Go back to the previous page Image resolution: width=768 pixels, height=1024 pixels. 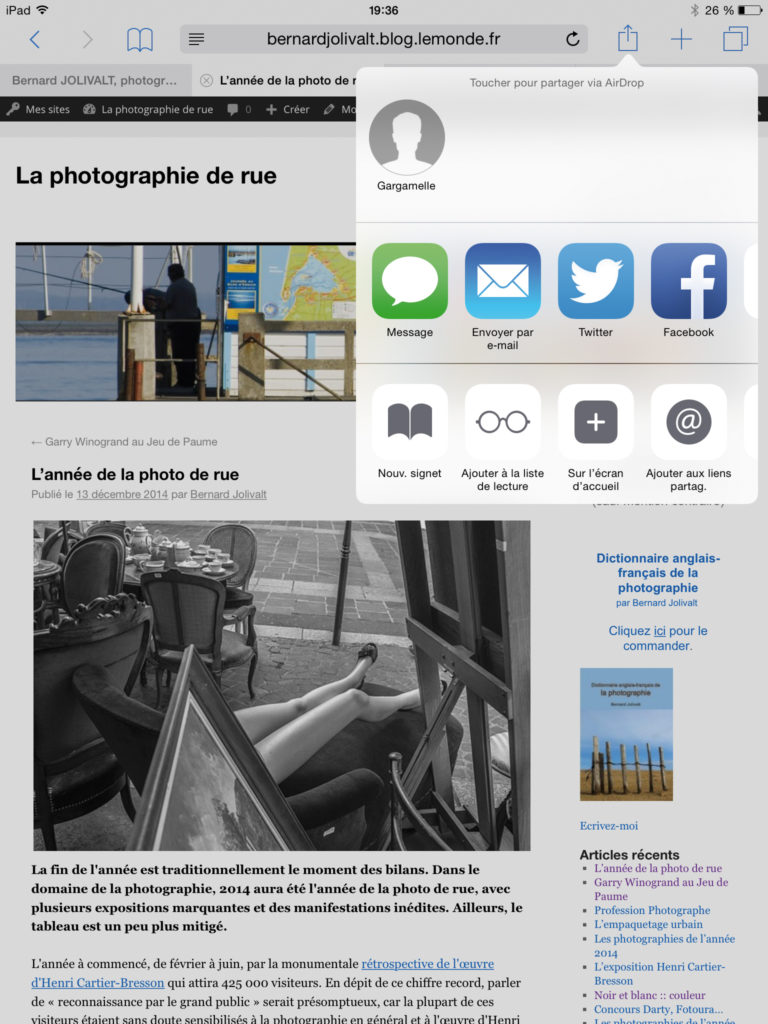(x=35, y=40)
